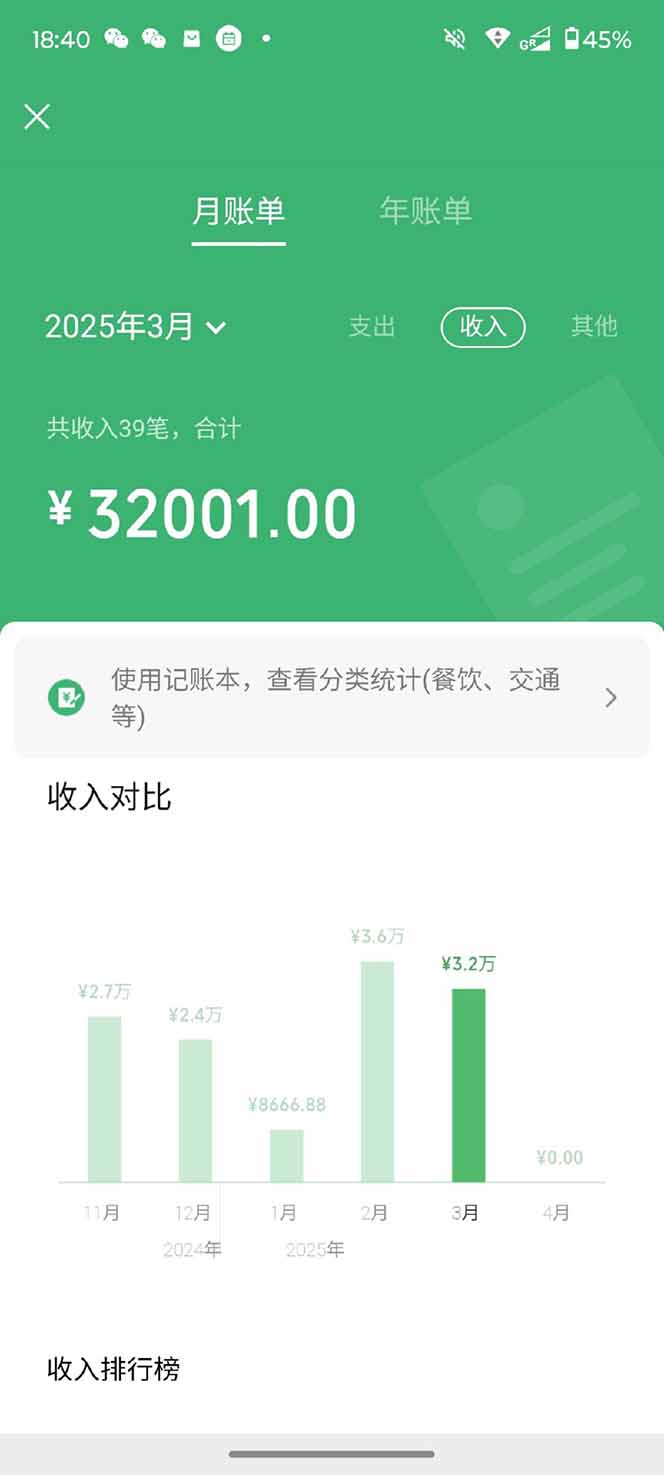The height and width of the screenshot is (1475, 664).
Task: Select the 11月 bar in the chart
Action: click(x=104, y=1099)
